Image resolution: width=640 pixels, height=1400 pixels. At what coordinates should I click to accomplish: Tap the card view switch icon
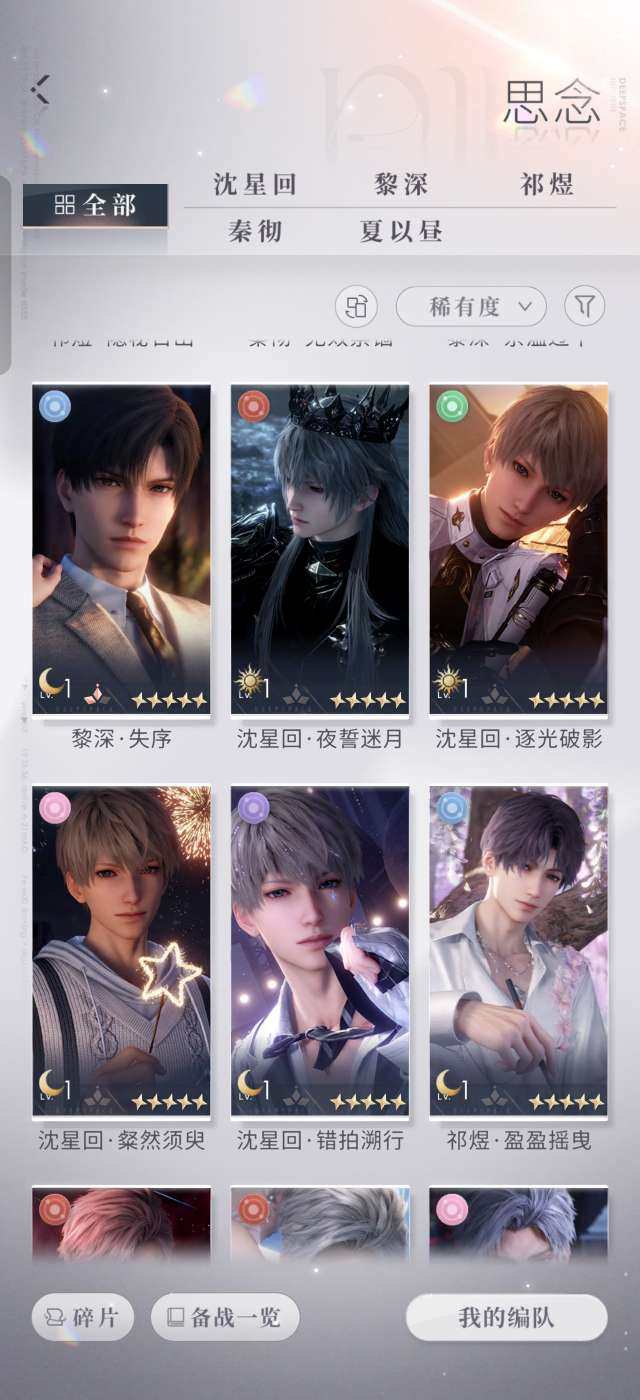pos(355,306)
